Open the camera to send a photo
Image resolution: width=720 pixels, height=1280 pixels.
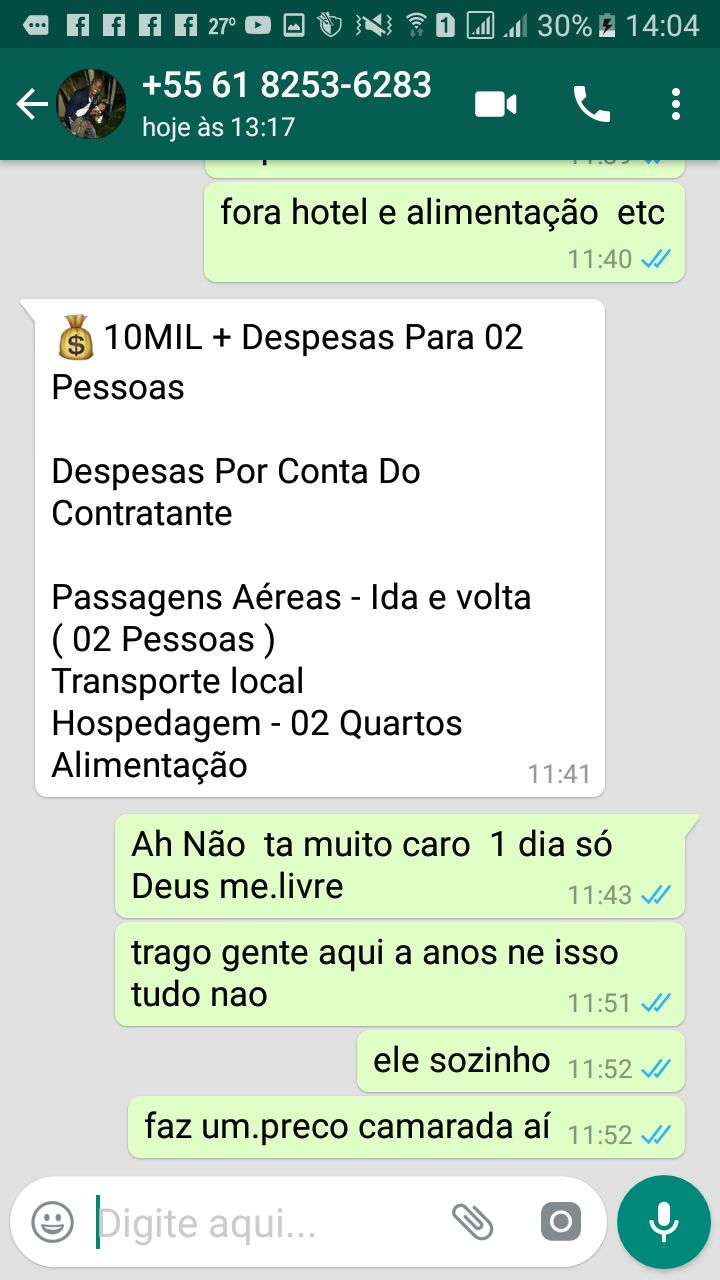point(560,1221)
